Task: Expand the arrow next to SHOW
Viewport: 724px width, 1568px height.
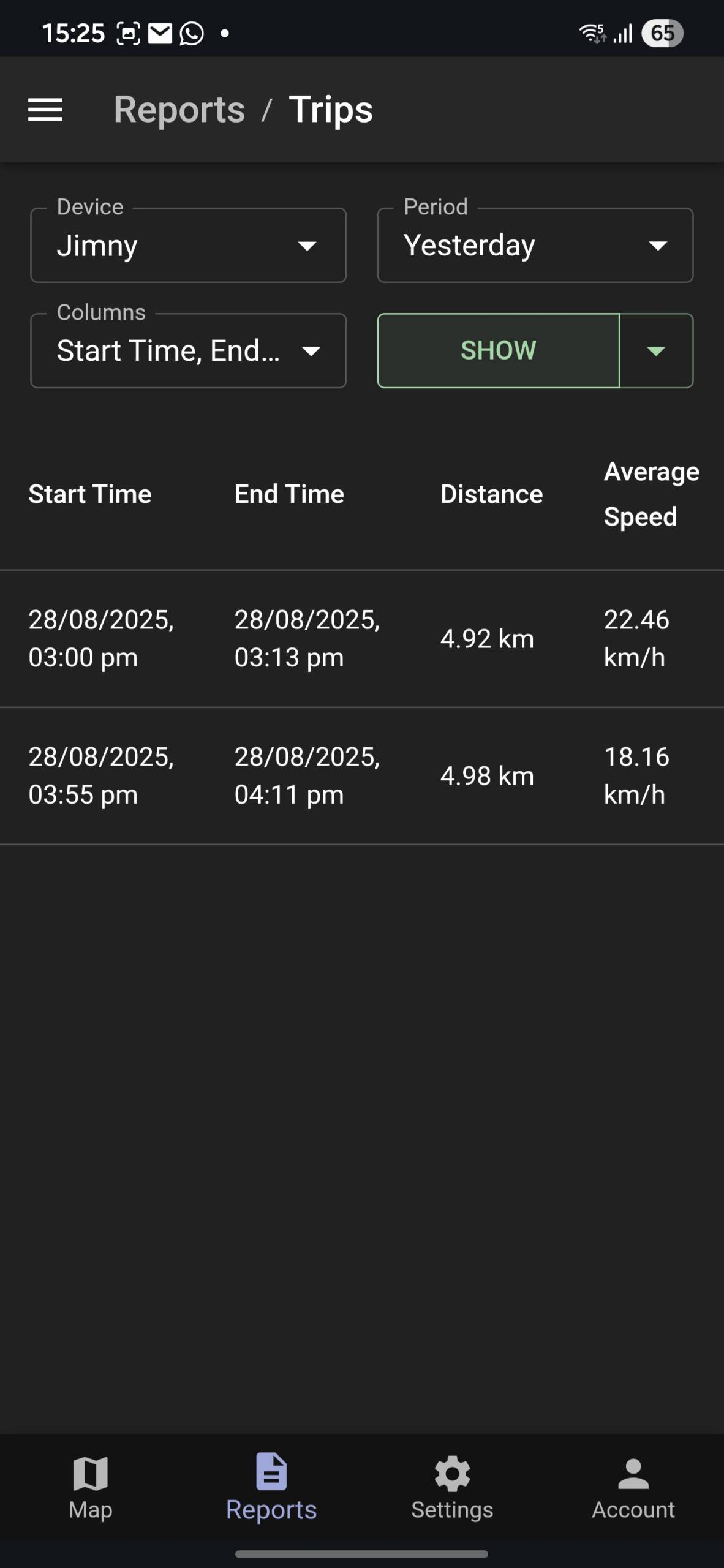Action: point(657,350)
